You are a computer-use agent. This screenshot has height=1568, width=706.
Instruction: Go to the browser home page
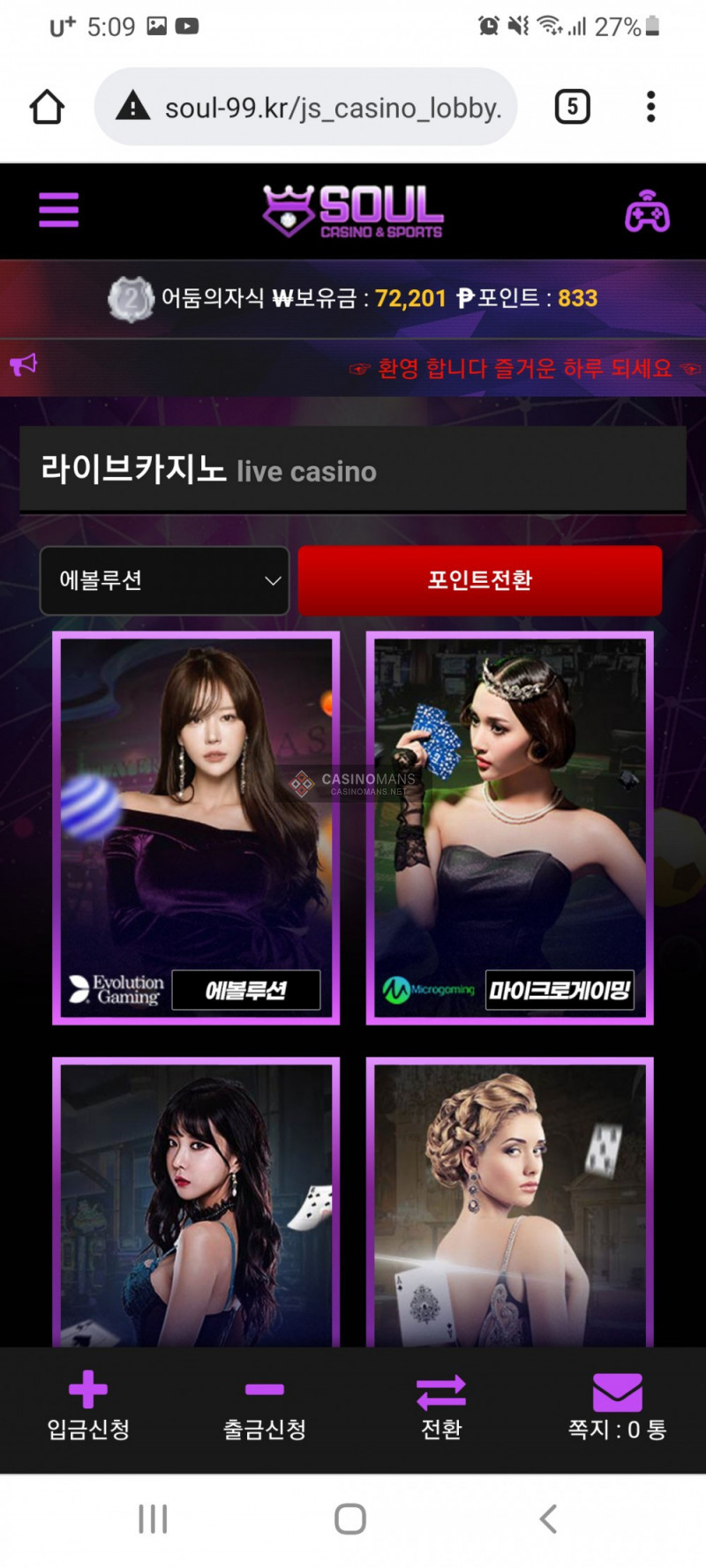pyautogui.click(x=47, y=108)
